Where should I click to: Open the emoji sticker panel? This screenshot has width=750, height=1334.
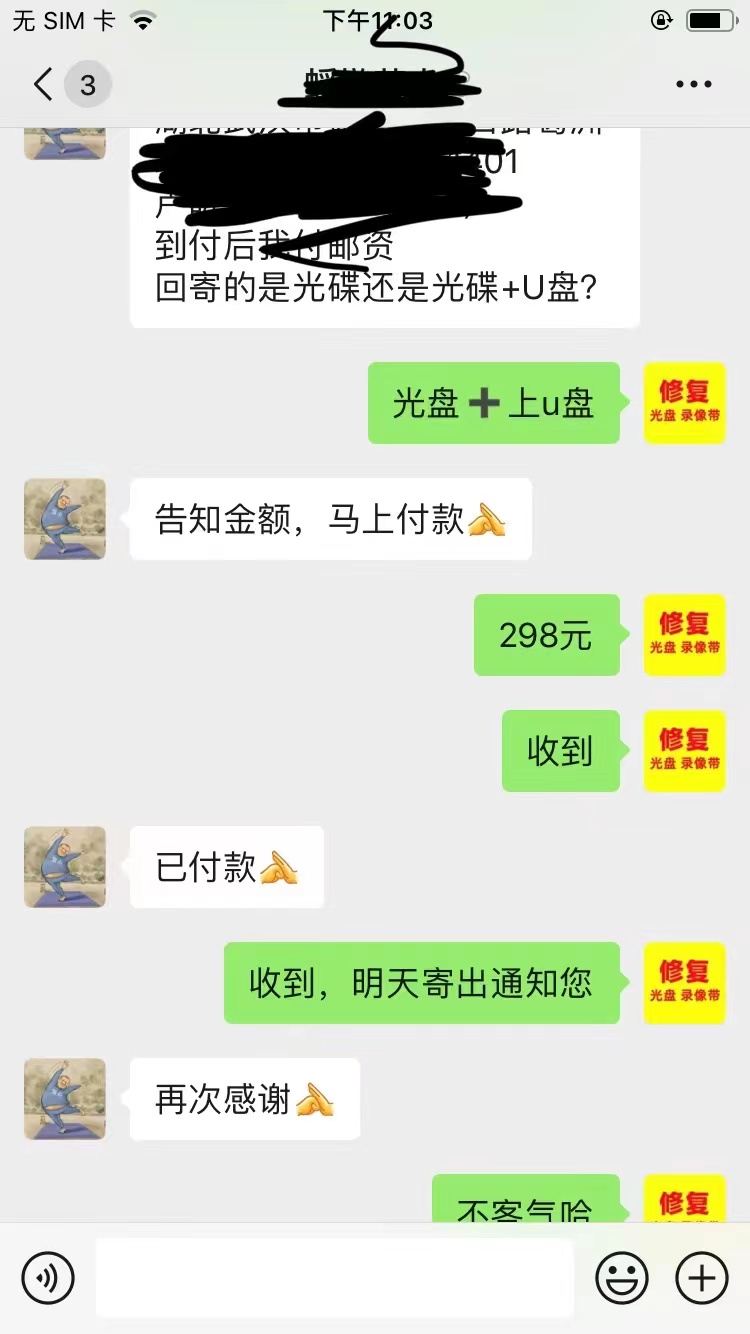click(622, 1277)
